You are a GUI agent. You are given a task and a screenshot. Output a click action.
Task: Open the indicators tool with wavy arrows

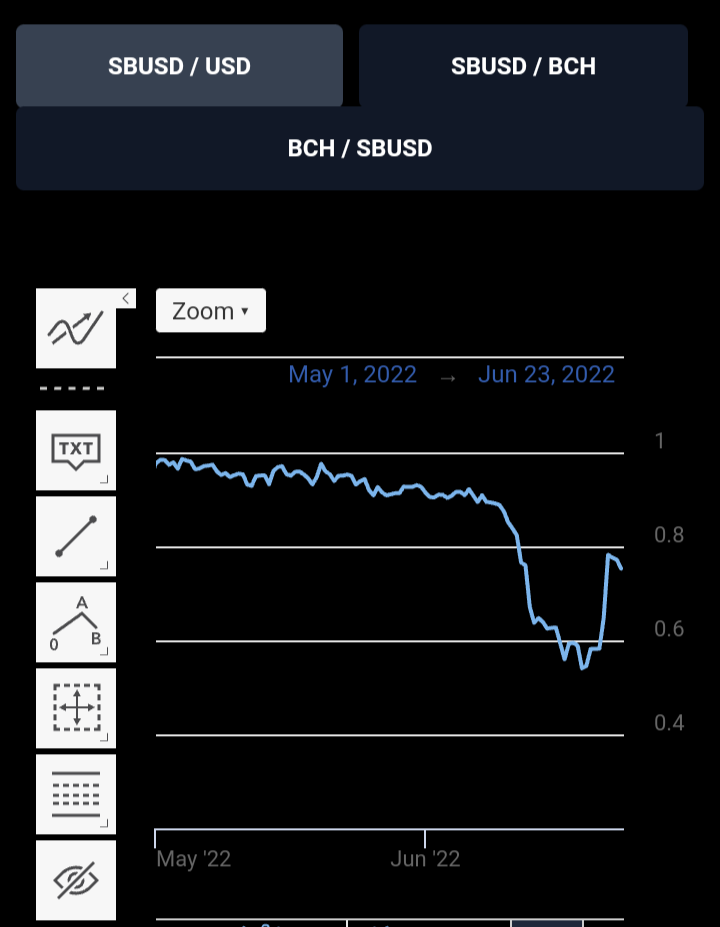[x=76, y=329]
